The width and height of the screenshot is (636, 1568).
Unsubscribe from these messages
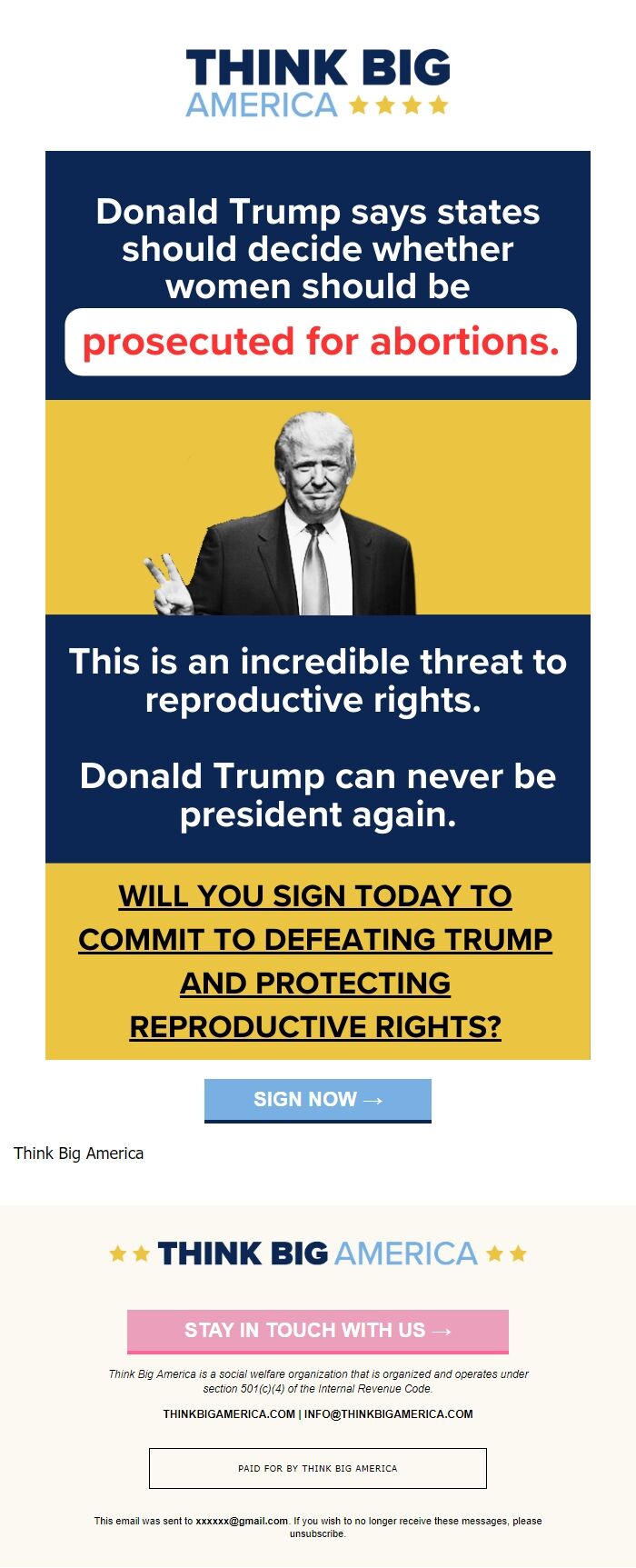[x=317, y=1533]
